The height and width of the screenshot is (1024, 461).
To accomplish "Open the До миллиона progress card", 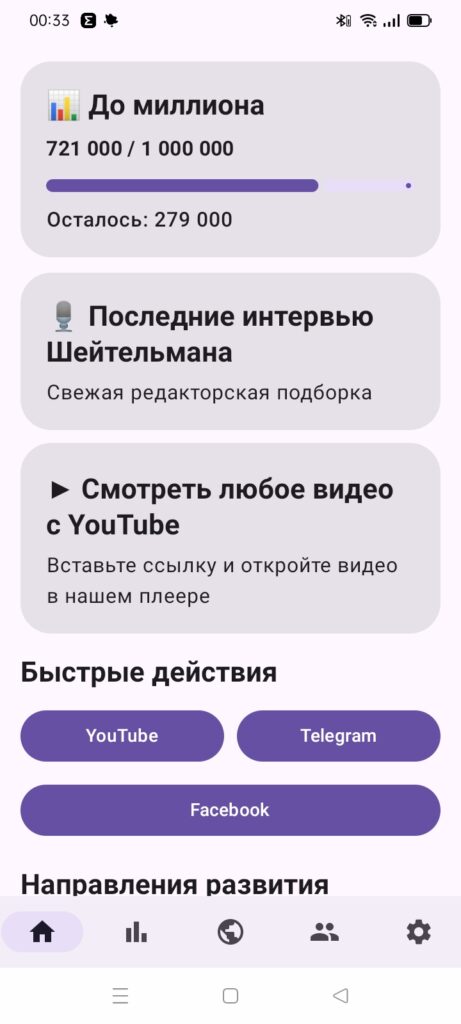I will click(230, 159).
